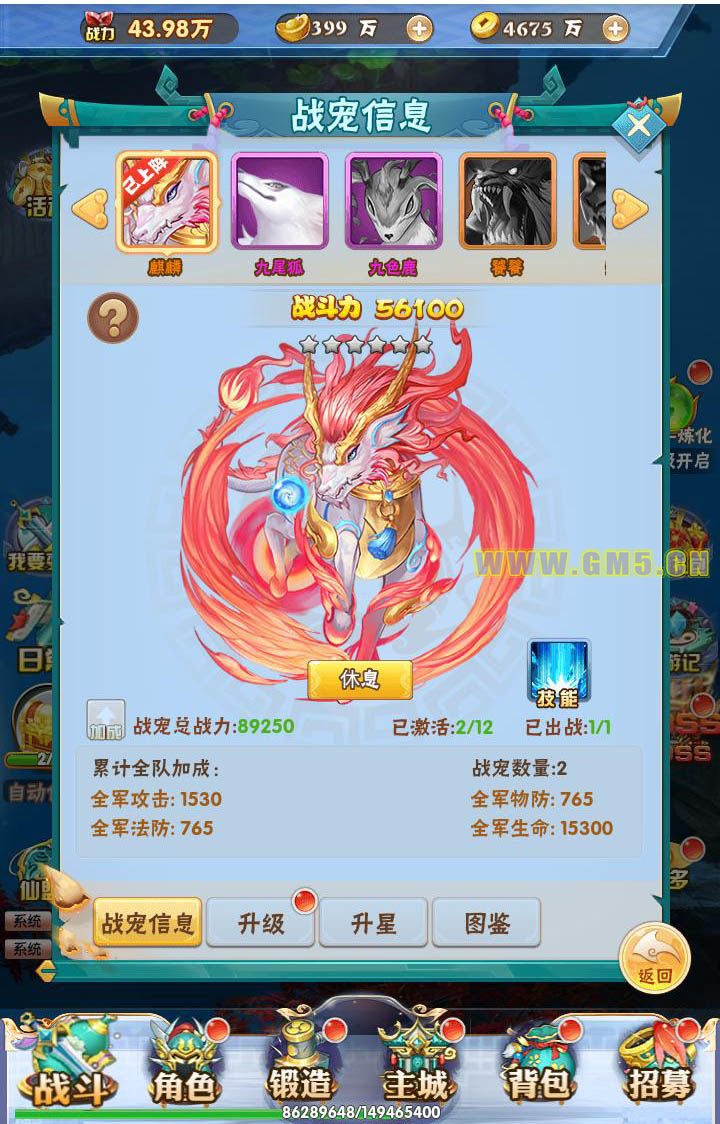720x1124 pixels.
Task: Close the 战宠信息 dialog
Action: [x=639, y=126]
